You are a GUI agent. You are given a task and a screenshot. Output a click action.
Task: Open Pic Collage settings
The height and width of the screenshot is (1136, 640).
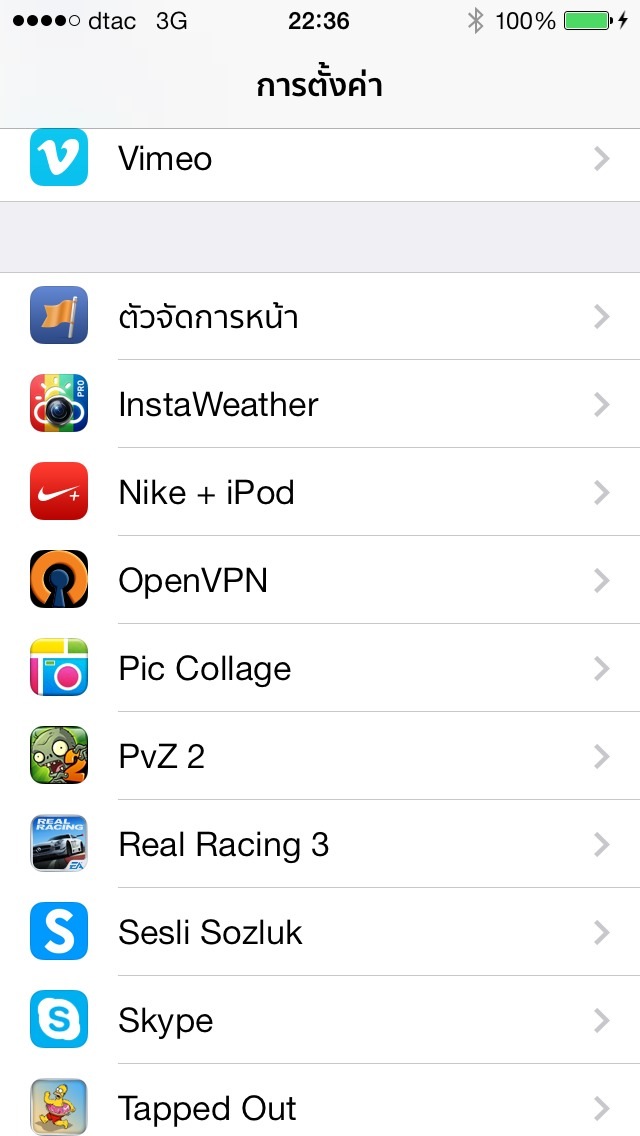(x=320, y=669)
